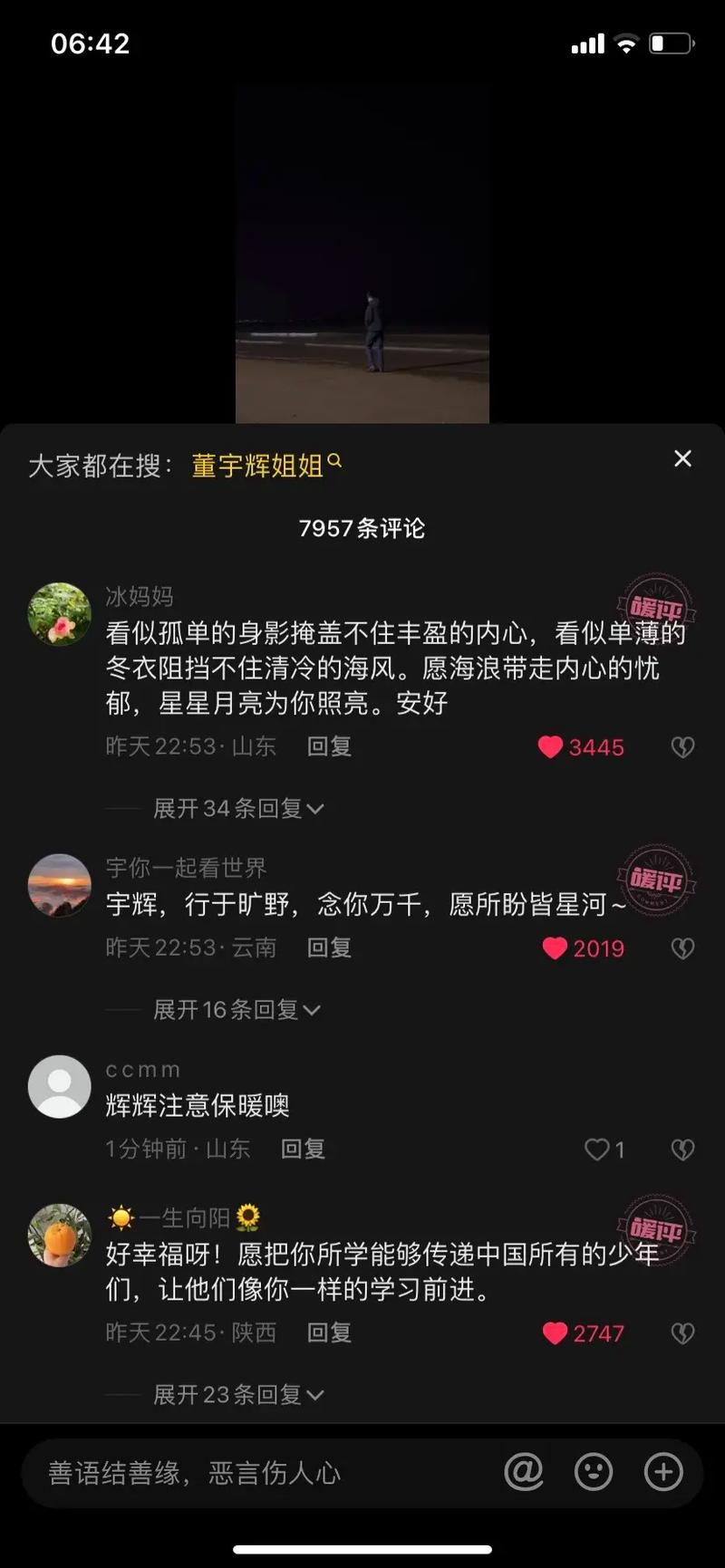Like ccmm's comment with 1 like
The image size is (725, 1568).
pos(598,1149)
